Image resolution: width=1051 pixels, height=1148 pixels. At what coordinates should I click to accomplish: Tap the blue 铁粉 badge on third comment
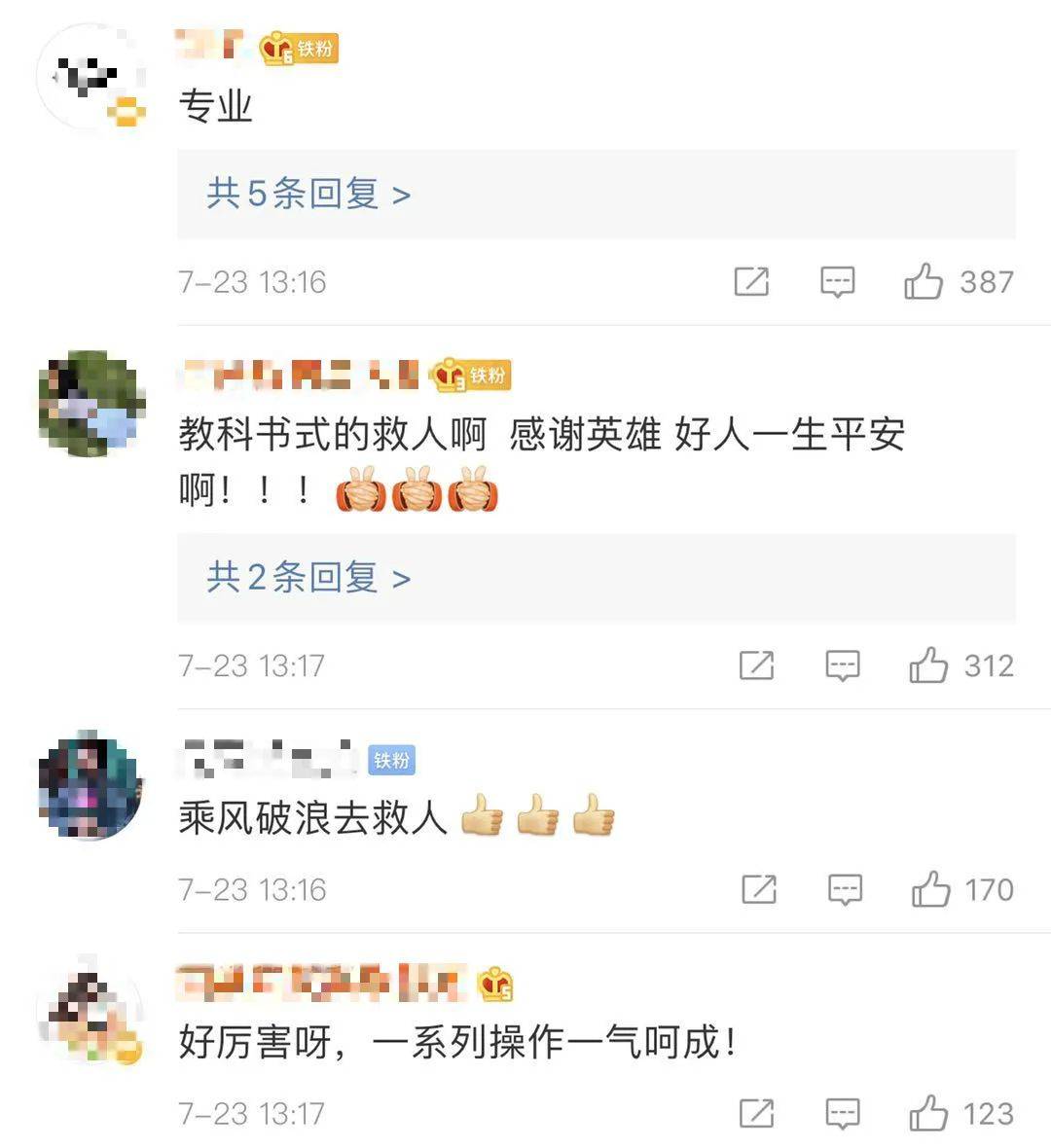tap(391, 761)
